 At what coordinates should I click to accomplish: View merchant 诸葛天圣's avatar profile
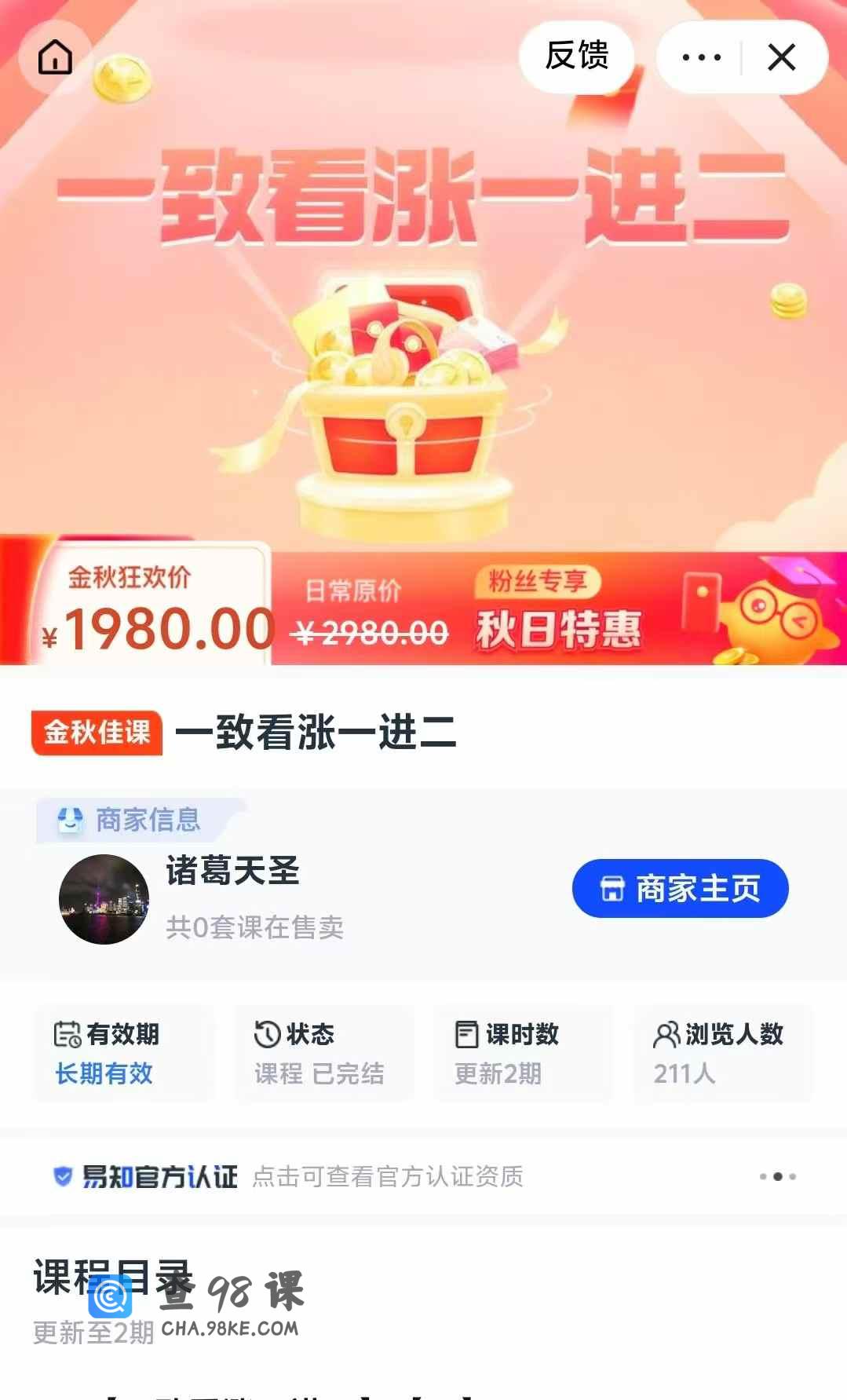[x=104, y=899]
